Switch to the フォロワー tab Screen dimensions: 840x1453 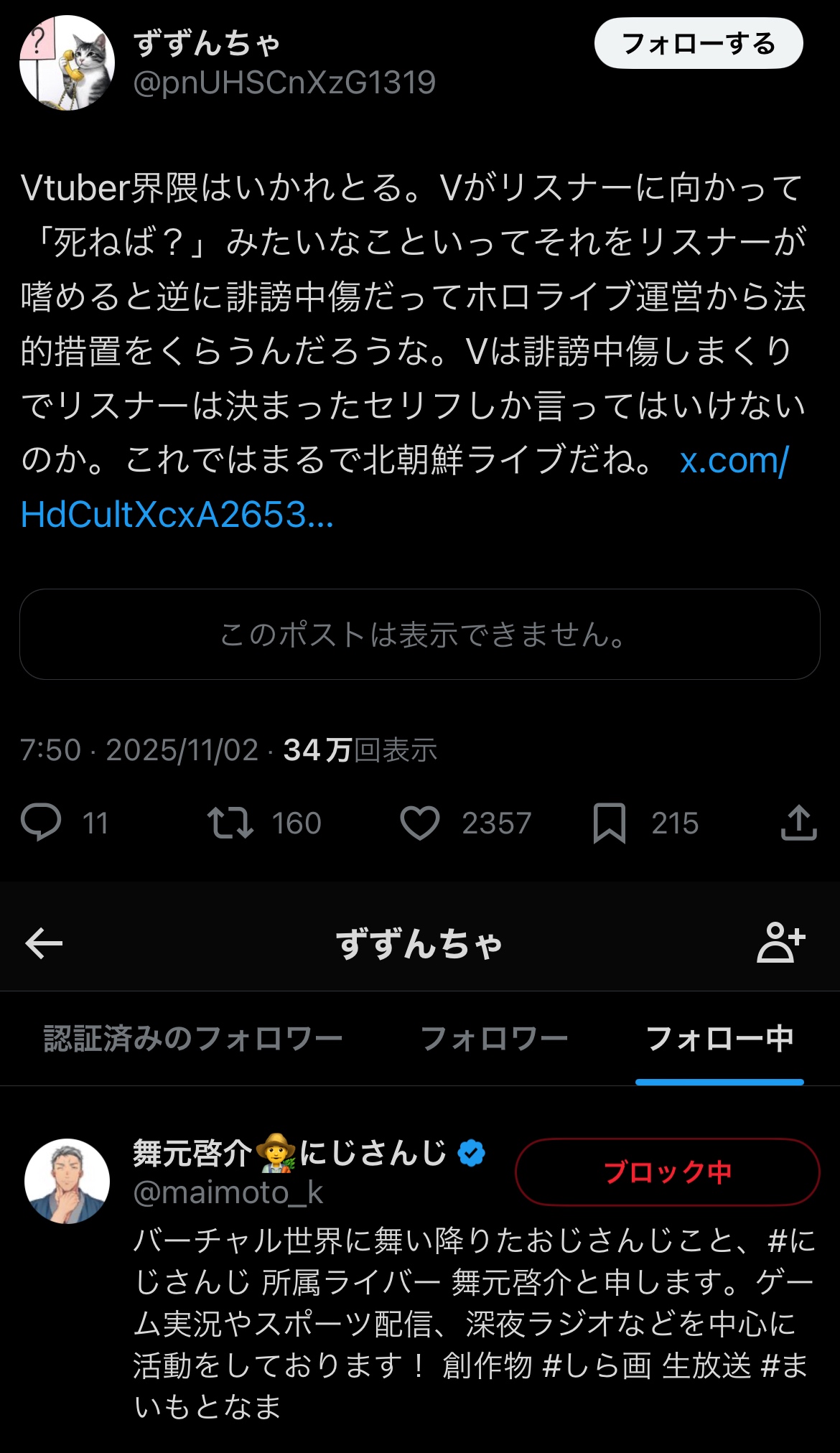pyautogui.click(x=494, y=1039)
